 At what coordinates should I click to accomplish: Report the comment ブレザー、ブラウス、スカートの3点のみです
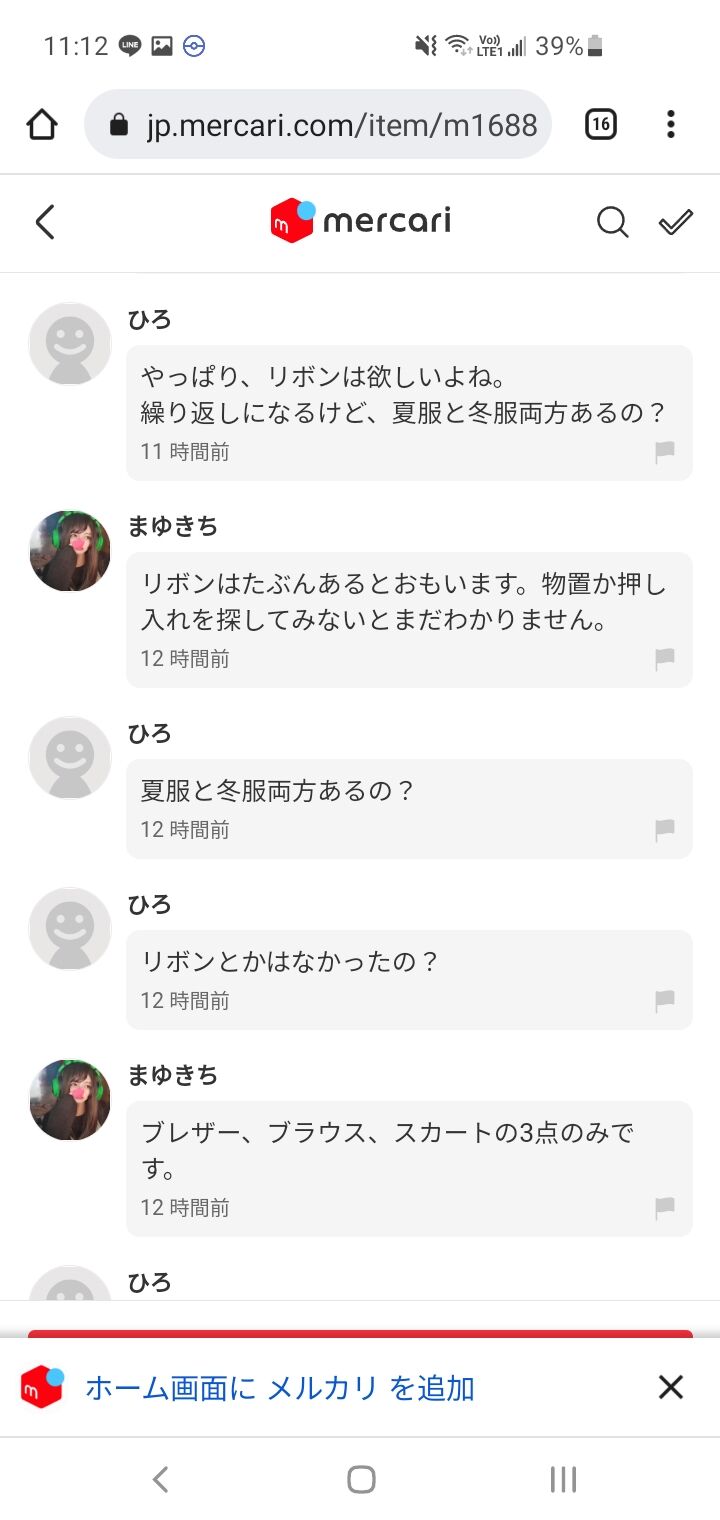(665, 1209)
